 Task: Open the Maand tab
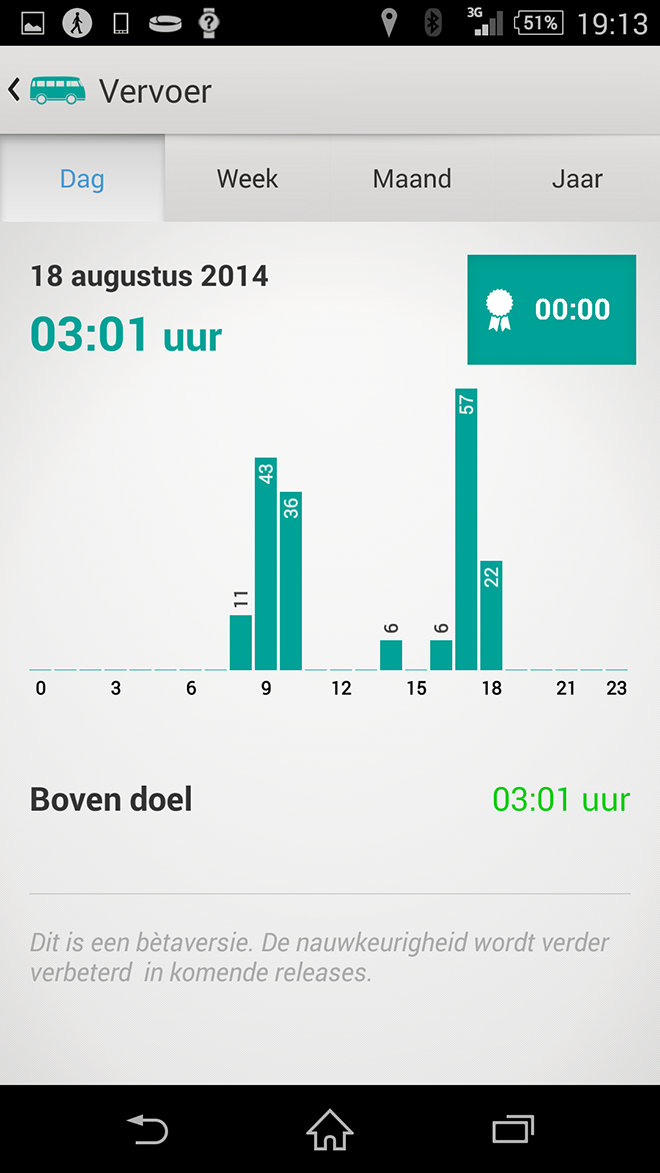coord(412,179)
